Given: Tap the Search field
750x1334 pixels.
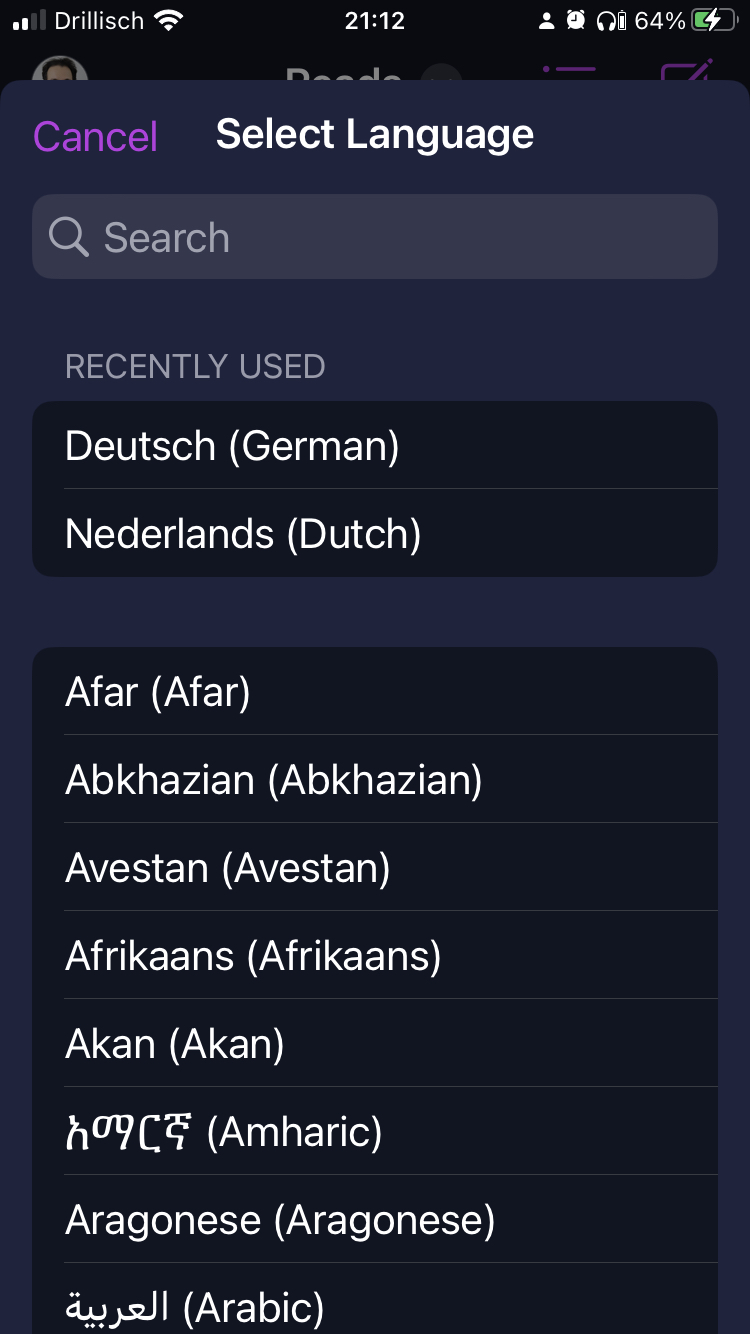Looking at the screenshot, I should pyautogui.click(x=375, y=237).
